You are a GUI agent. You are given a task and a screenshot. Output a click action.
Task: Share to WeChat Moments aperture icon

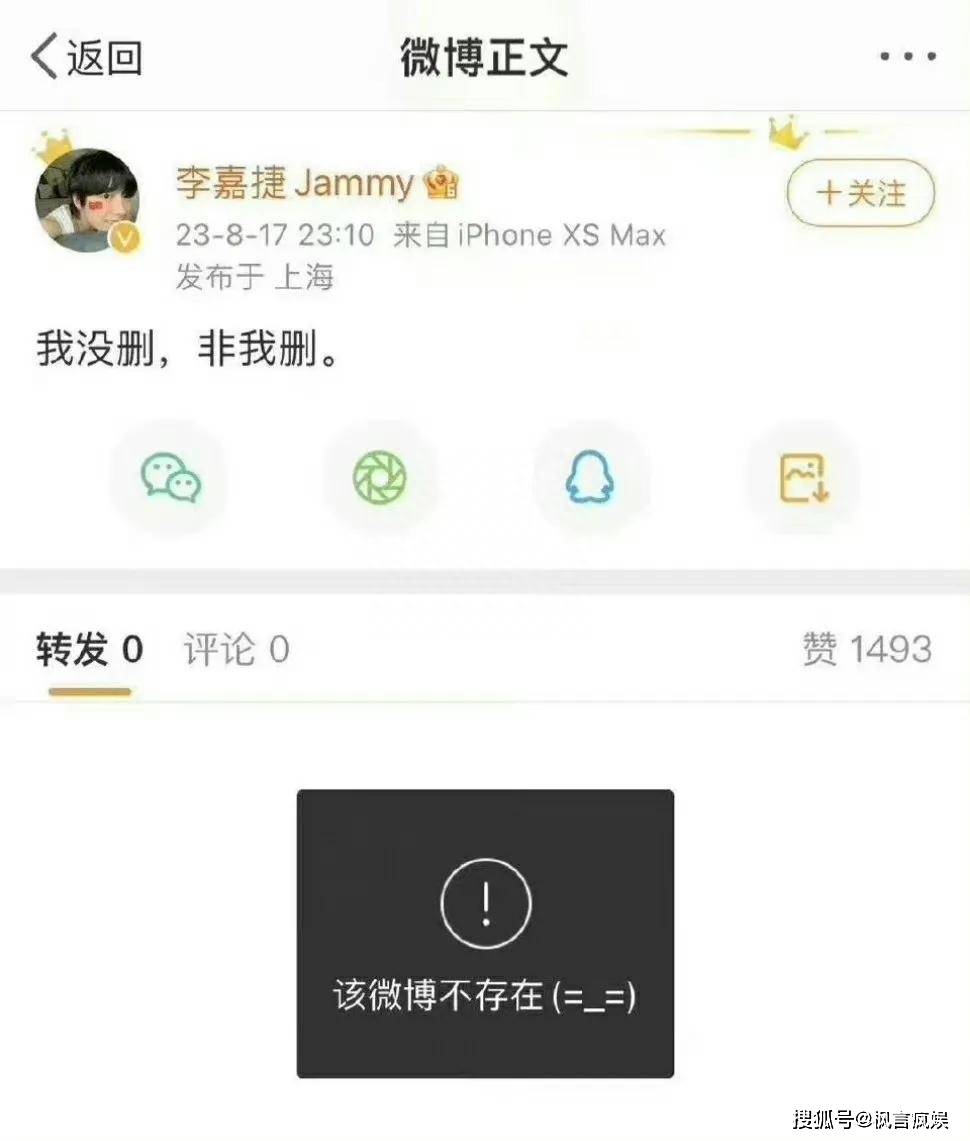click(x=380, y=478)
